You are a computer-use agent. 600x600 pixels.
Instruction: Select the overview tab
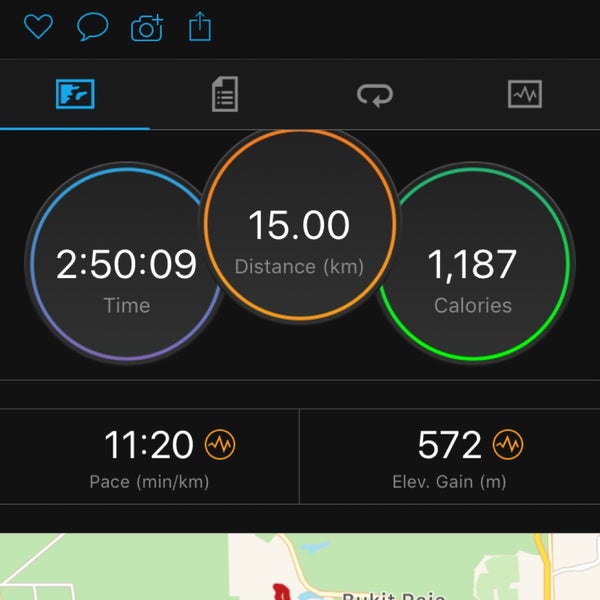tap(75, 95)
